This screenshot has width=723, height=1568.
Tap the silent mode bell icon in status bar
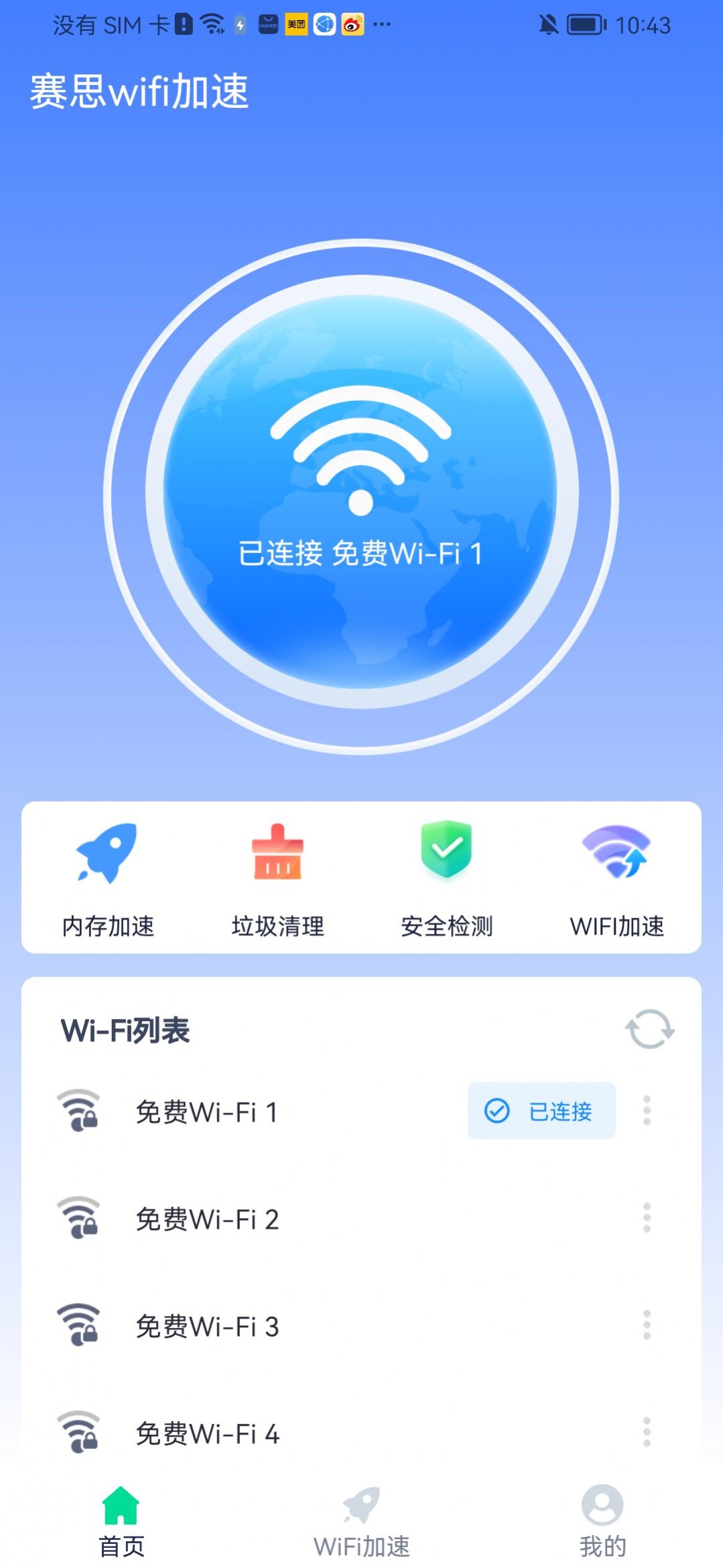point(548,25)
